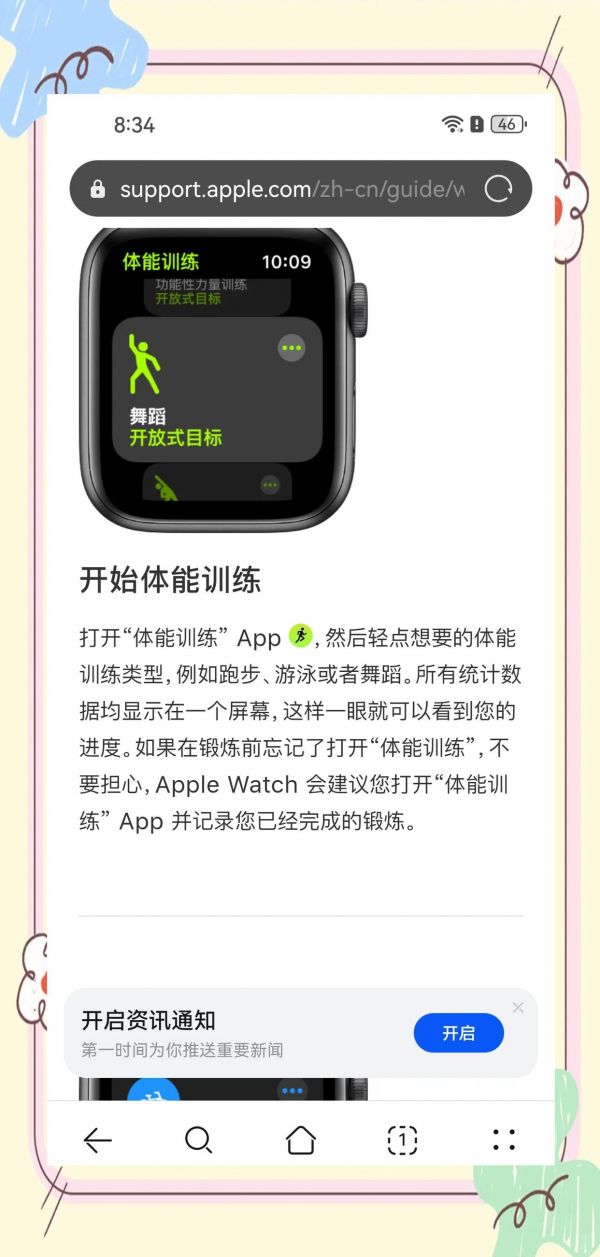This screenshot has height=1257, width=600.
Task: Open the browser's four-dot menu
Action: (x=504, y=1140)
